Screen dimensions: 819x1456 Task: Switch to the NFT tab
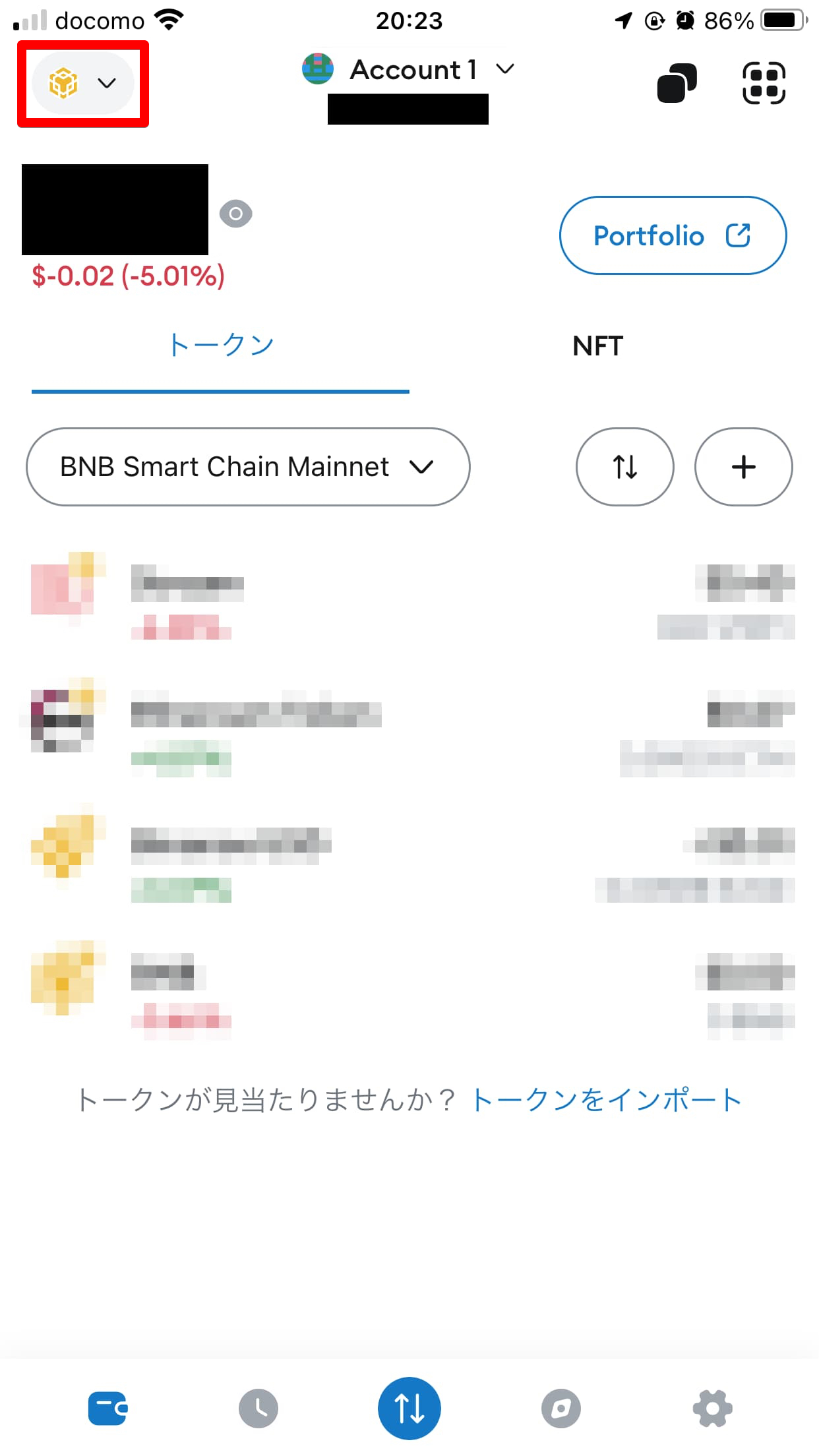coord(598,346)
